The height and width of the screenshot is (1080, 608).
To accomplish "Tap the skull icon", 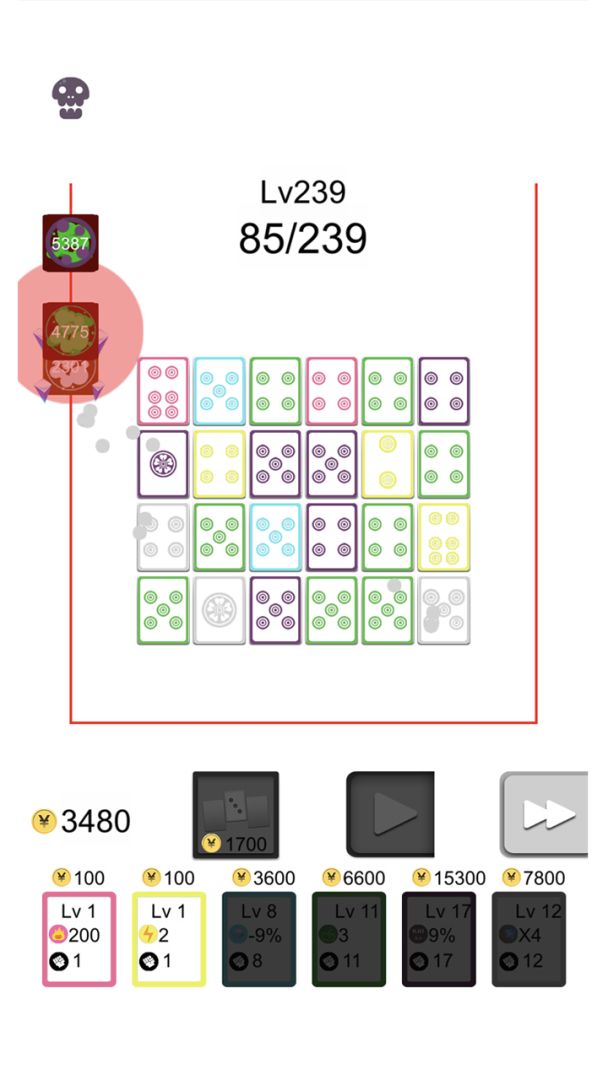I will (70, 98).
